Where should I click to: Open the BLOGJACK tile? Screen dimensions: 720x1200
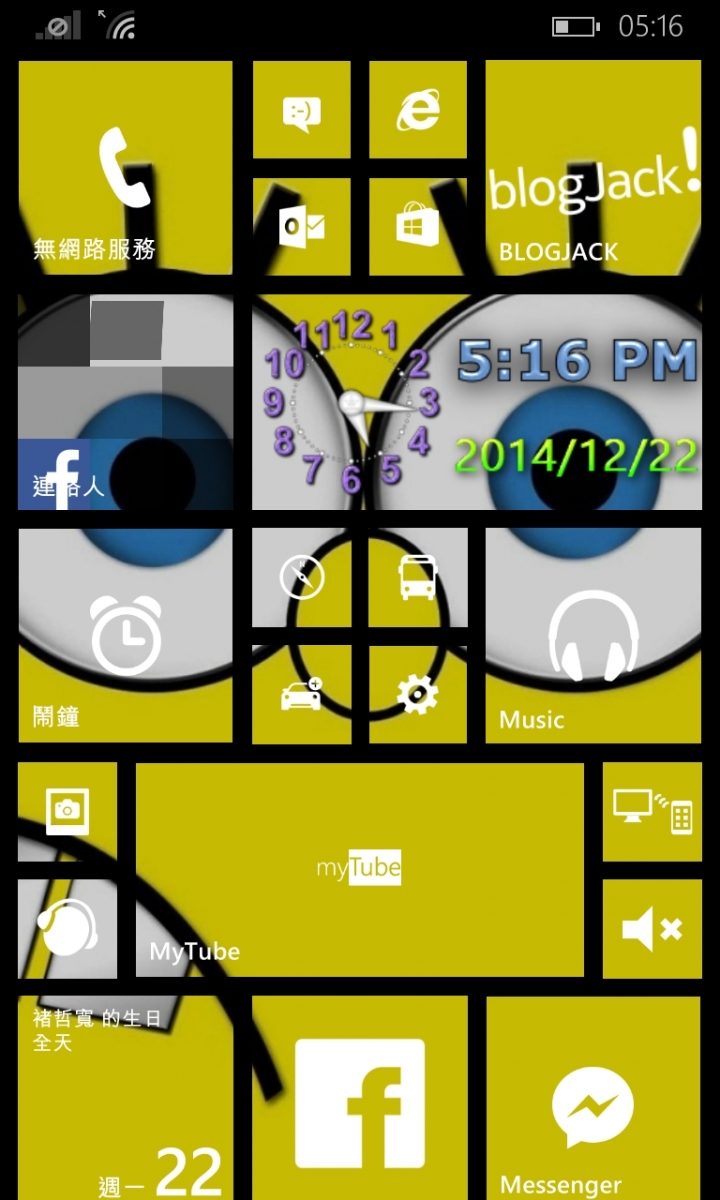(x=593, y=168)
